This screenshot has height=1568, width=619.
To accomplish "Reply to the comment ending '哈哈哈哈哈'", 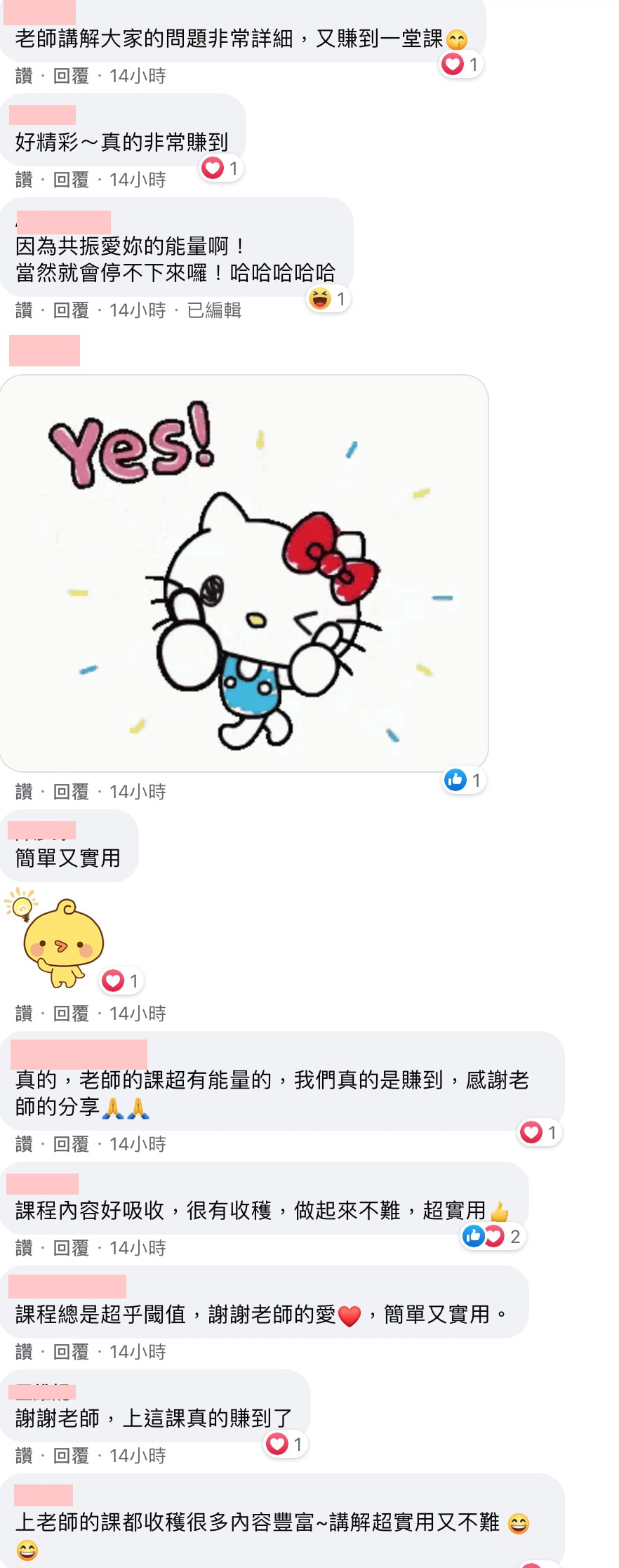I will click(x=71, y=310).
